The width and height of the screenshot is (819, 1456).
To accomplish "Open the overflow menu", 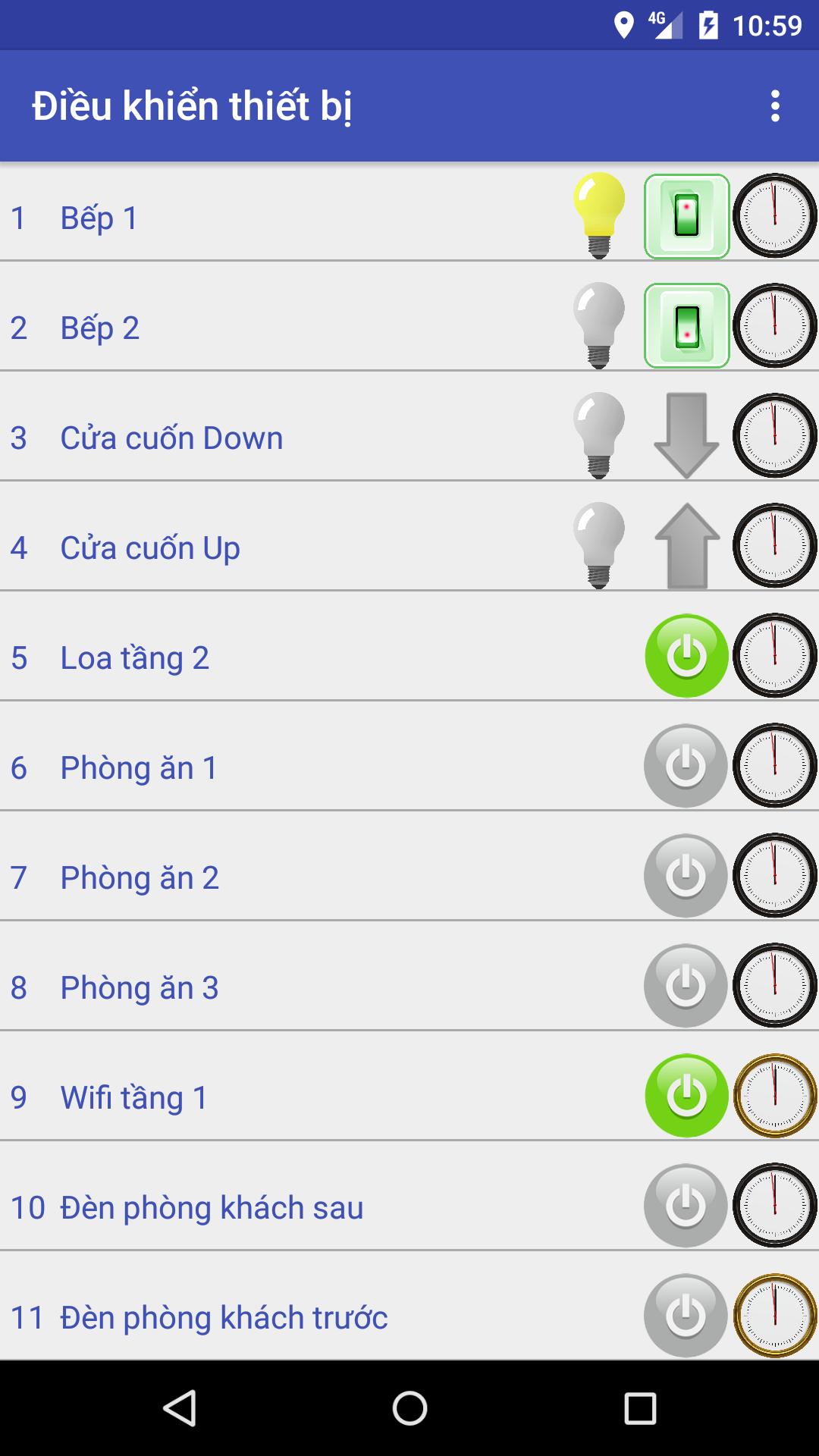I will click(x=774, y=105).
